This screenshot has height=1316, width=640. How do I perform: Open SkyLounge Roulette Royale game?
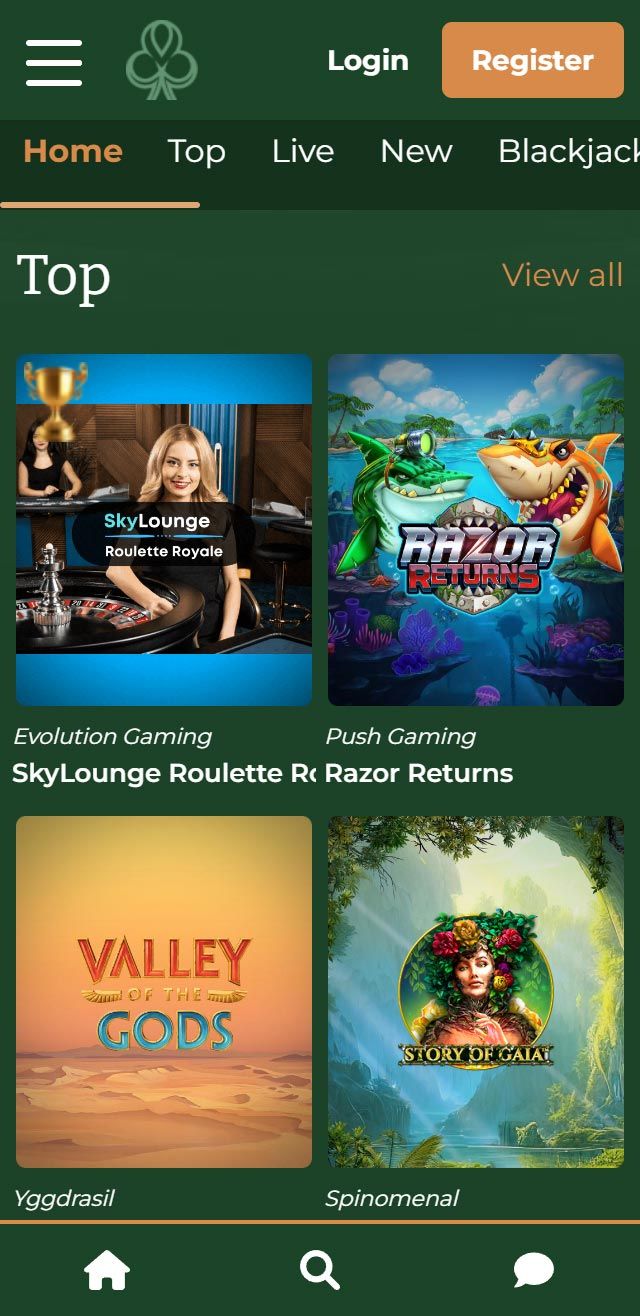(164, 530)
